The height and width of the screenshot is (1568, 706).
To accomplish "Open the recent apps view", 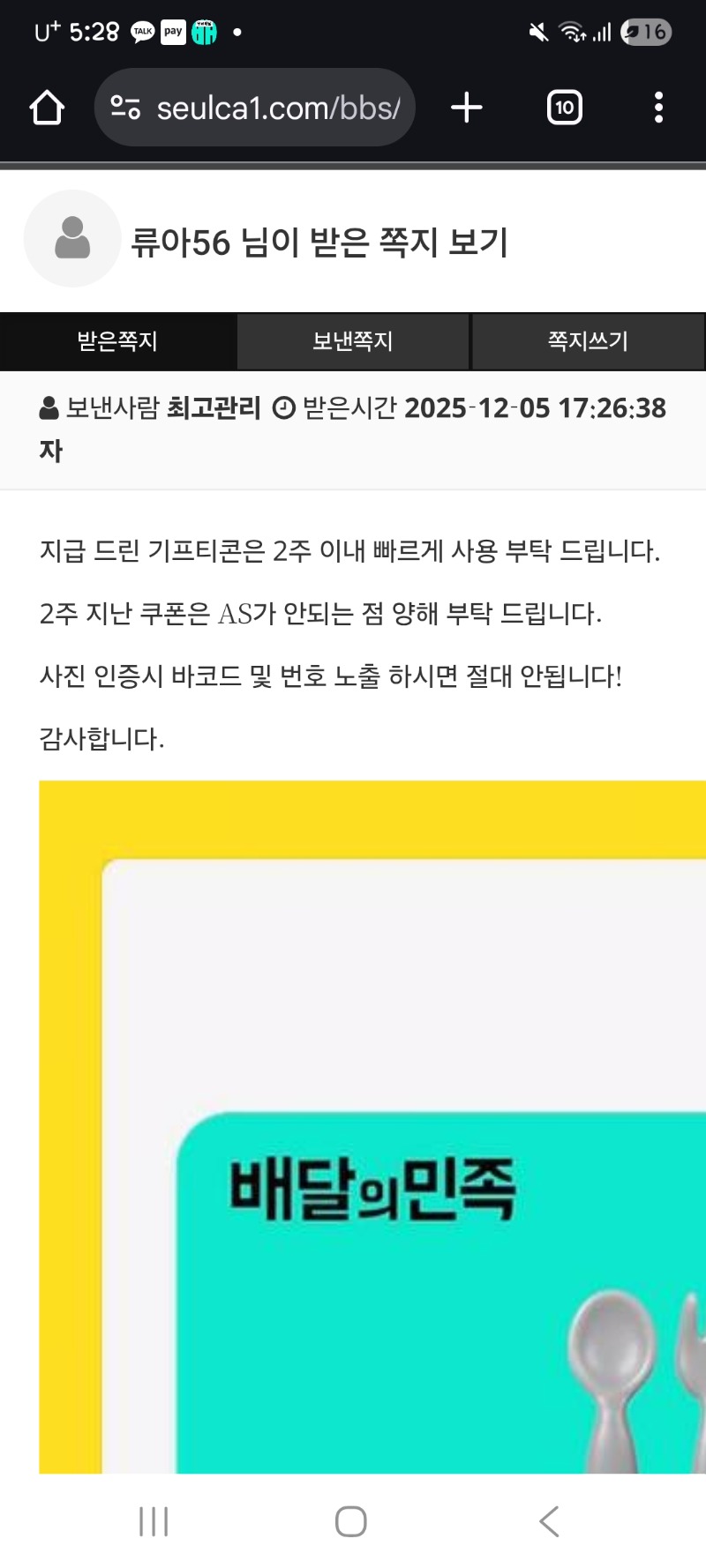I will 154,1521.
